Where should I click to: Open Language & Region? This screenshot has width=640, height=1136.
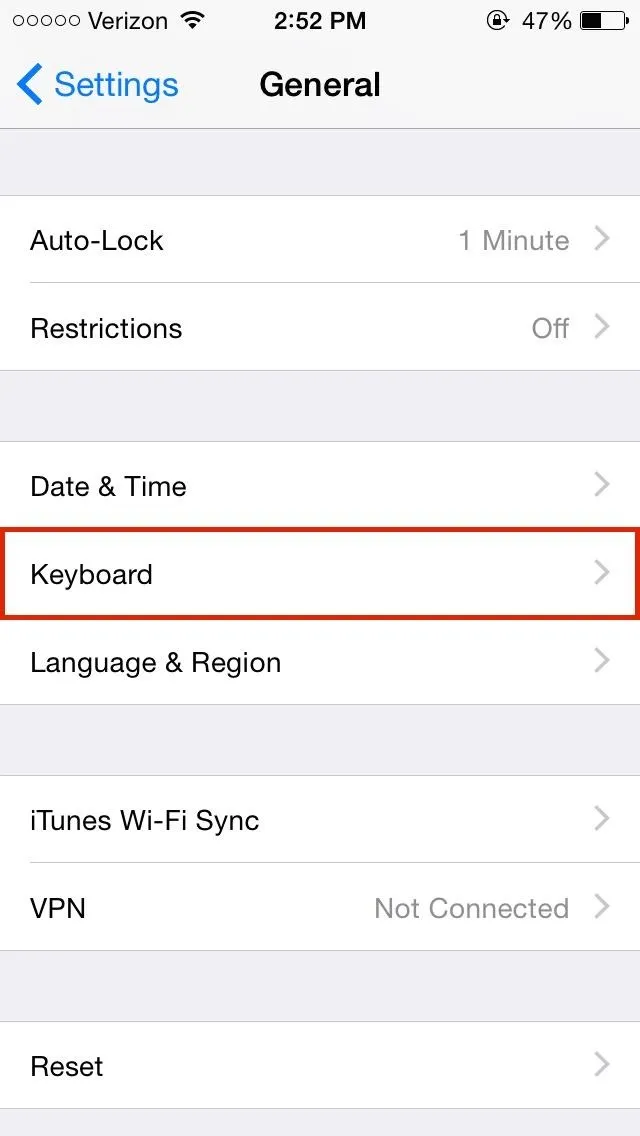pos(320,661)
